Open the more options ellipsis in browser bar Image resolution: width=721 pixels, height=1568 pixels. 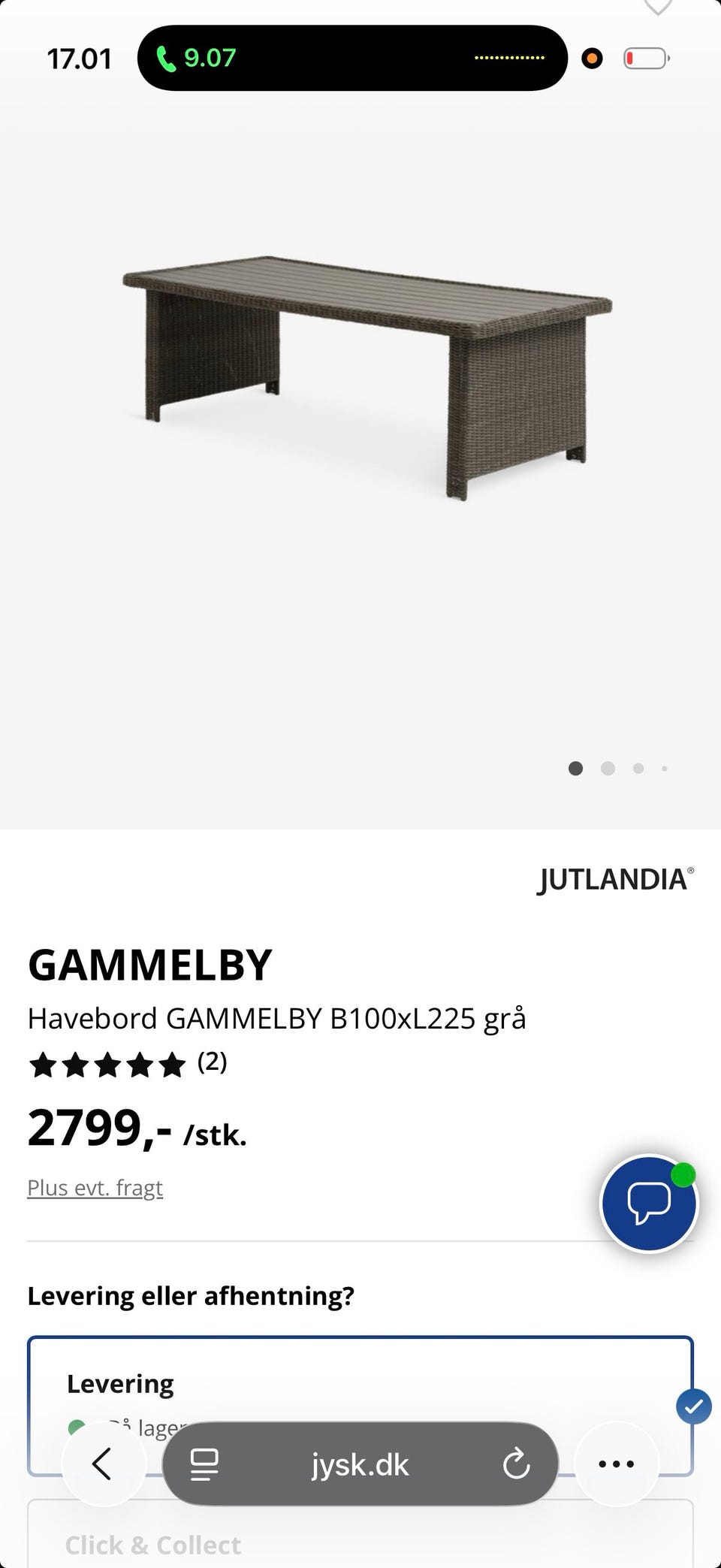point(616,1464)
